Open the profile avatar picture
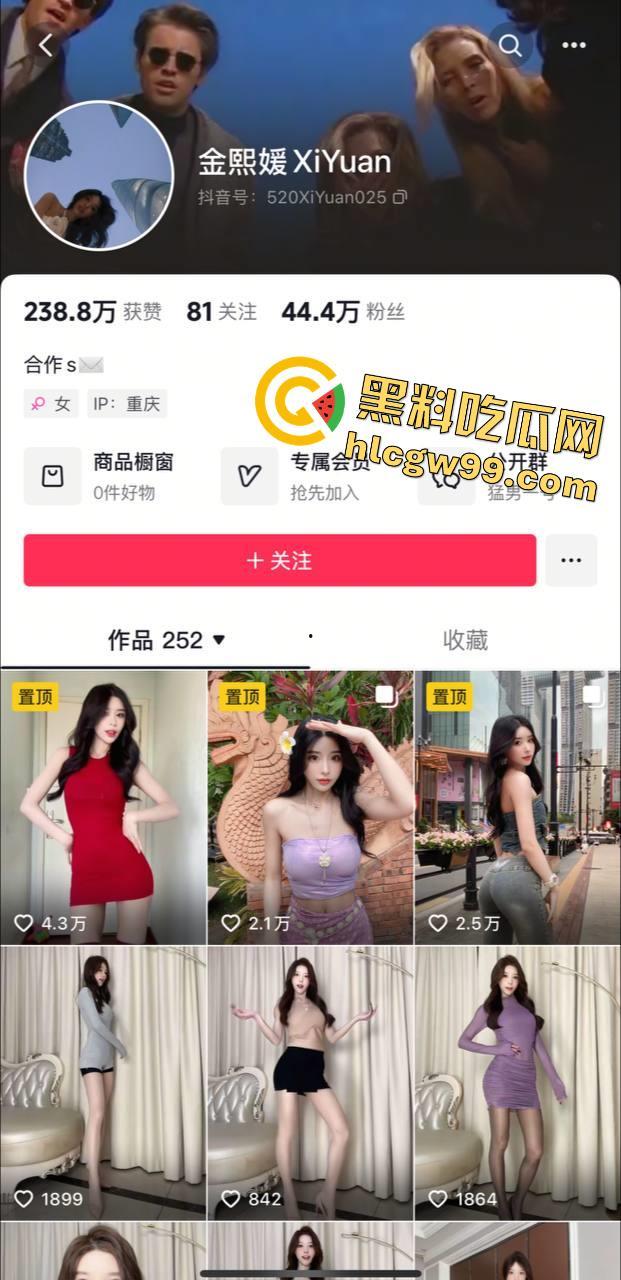 pyautogui.click(x=98, y=175)
